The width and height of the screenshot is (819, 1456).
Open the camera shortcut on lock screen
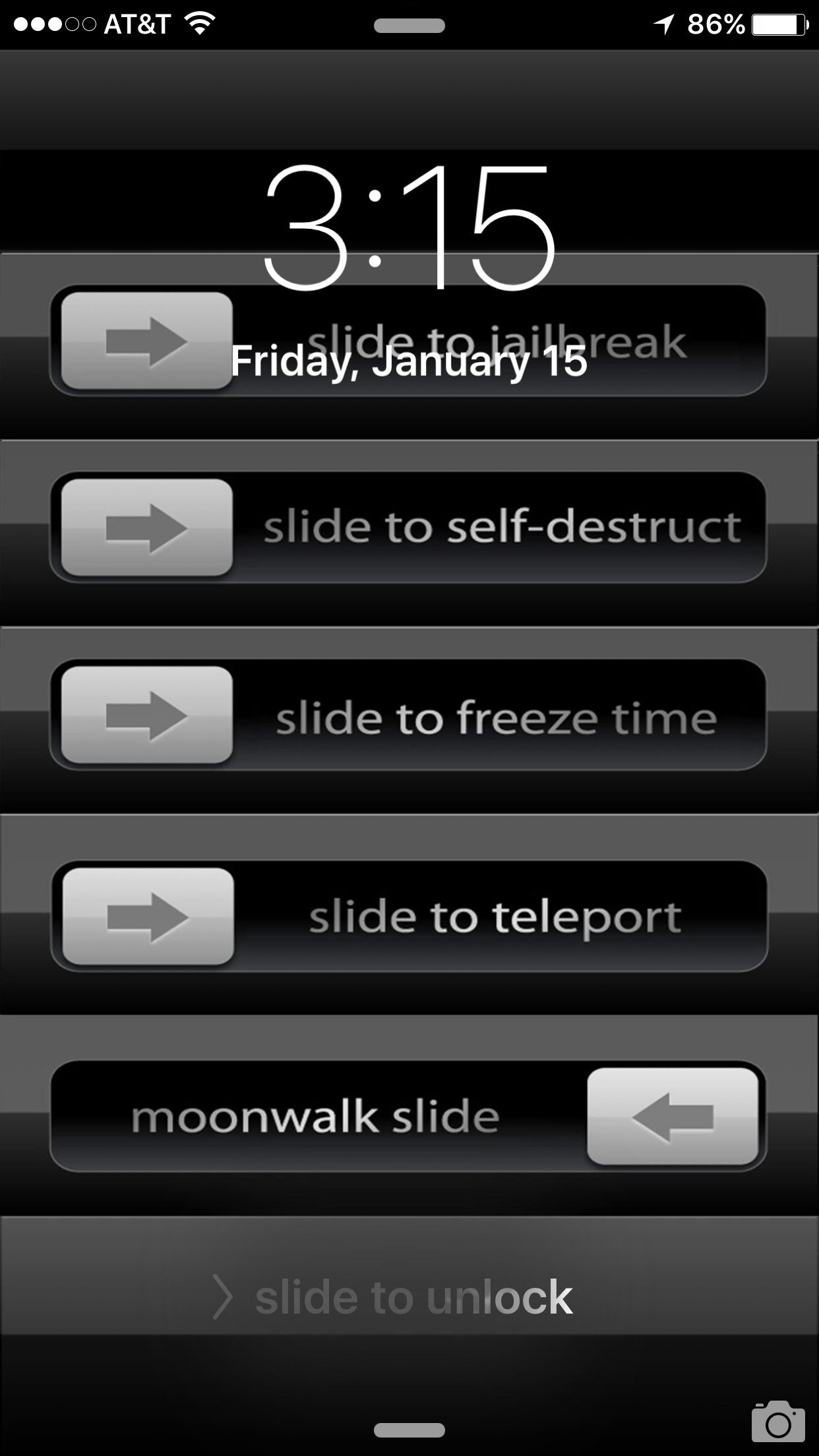pyautogui.click(x=777, y=1422)
